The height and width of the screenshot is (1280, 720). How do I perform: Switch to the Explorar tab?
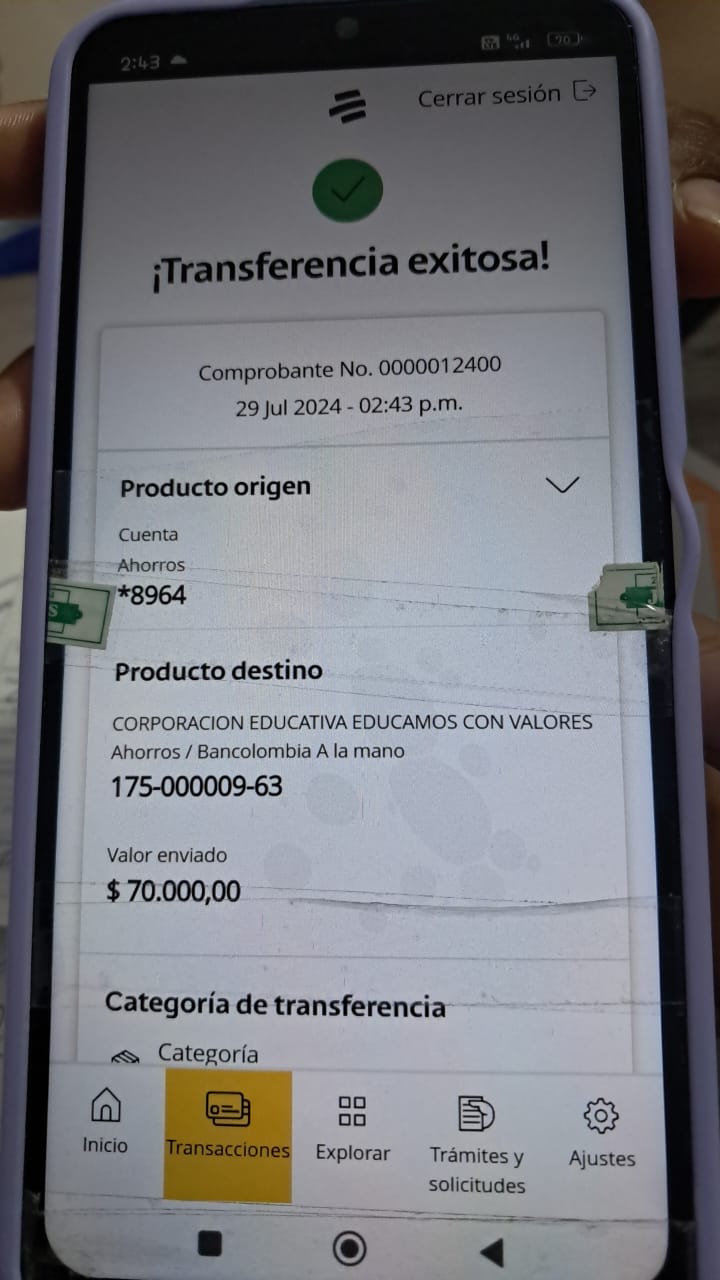(352, 1130)
